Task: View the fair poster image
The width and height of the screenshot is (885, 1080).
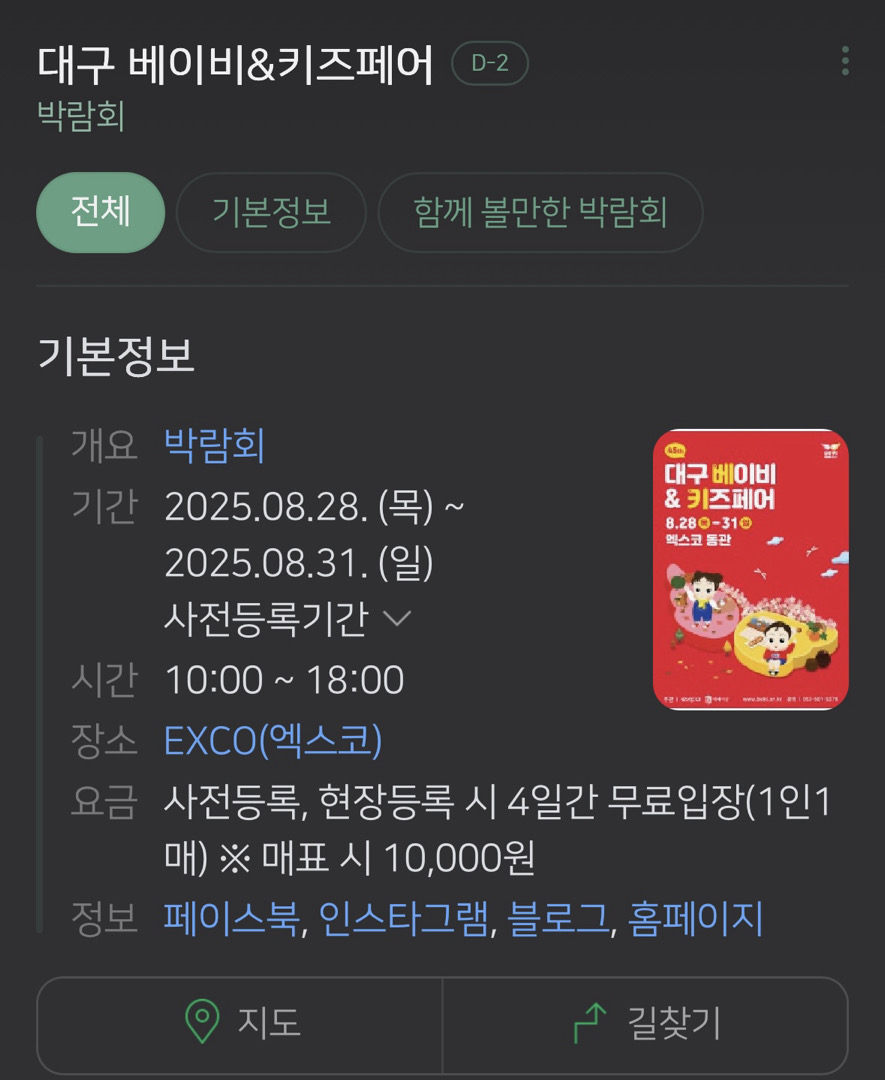Action: (750, 570)
